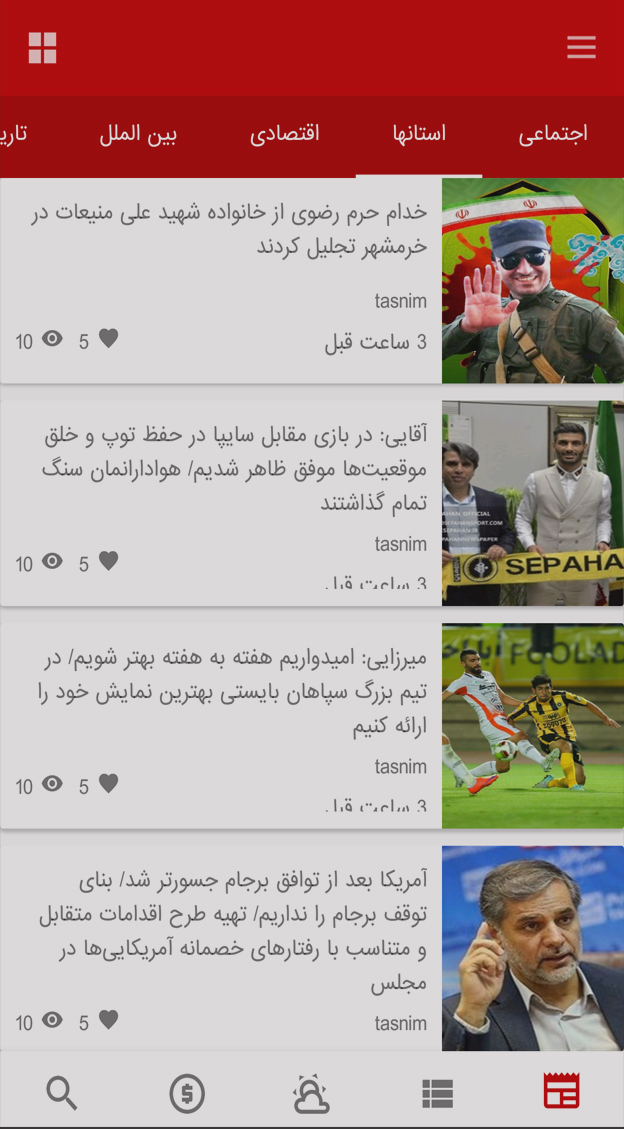Open the weather tab
This screenshot has height=1129, width=624.
coord(311,1094)
